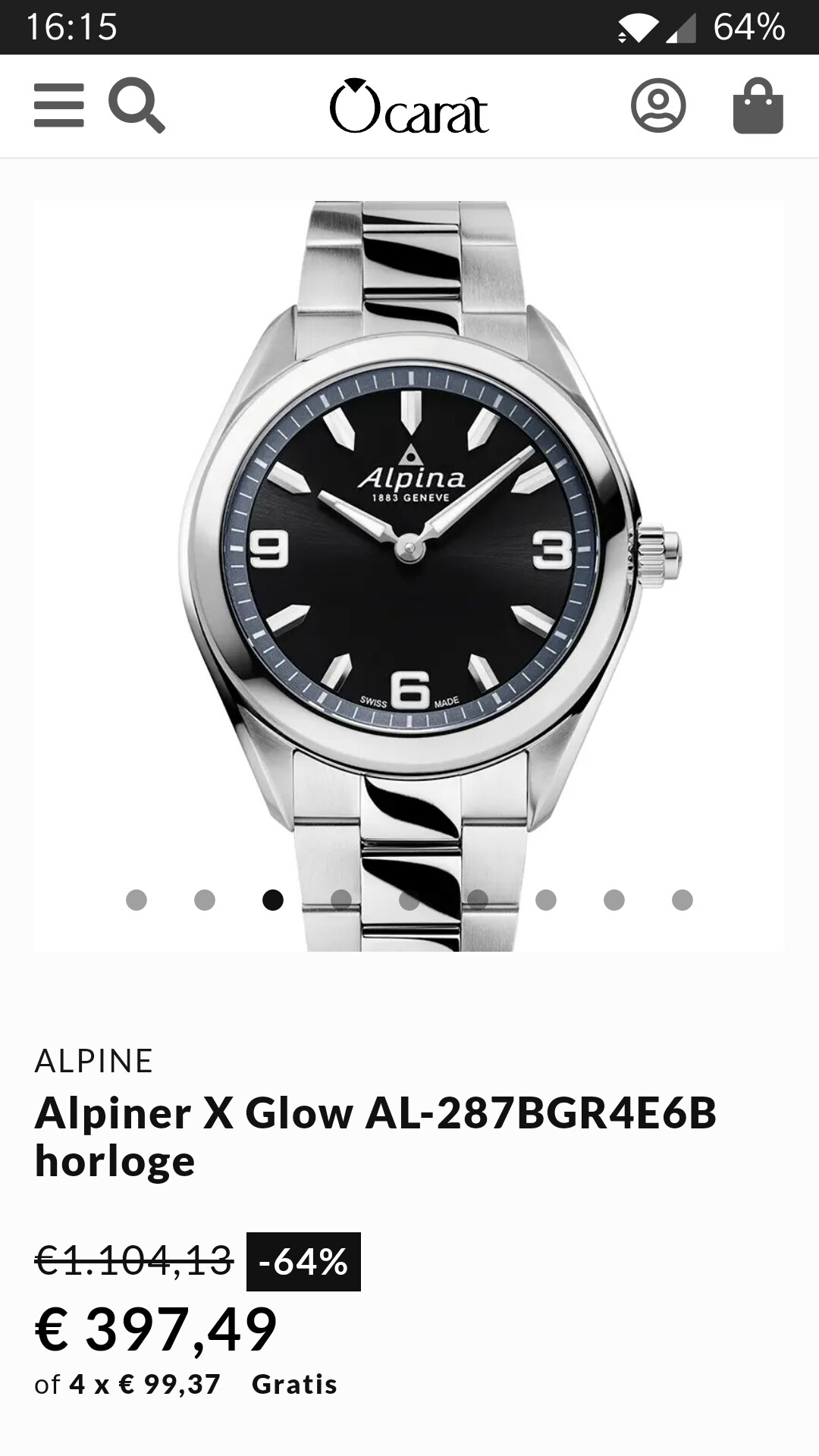Enlarge the Alpina watch product image

pos(409,576)
